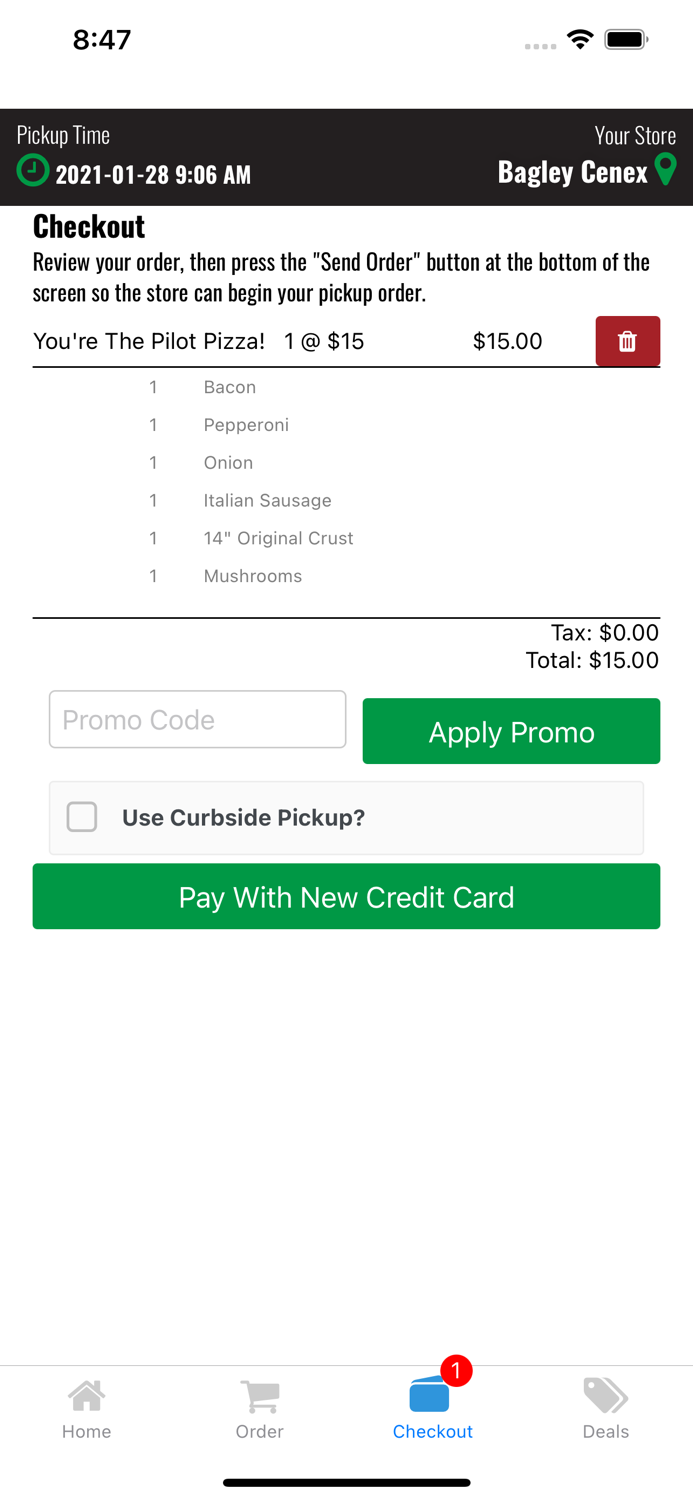Change the pickup time
Screen dimensions: 693x1500
point(134,172)
